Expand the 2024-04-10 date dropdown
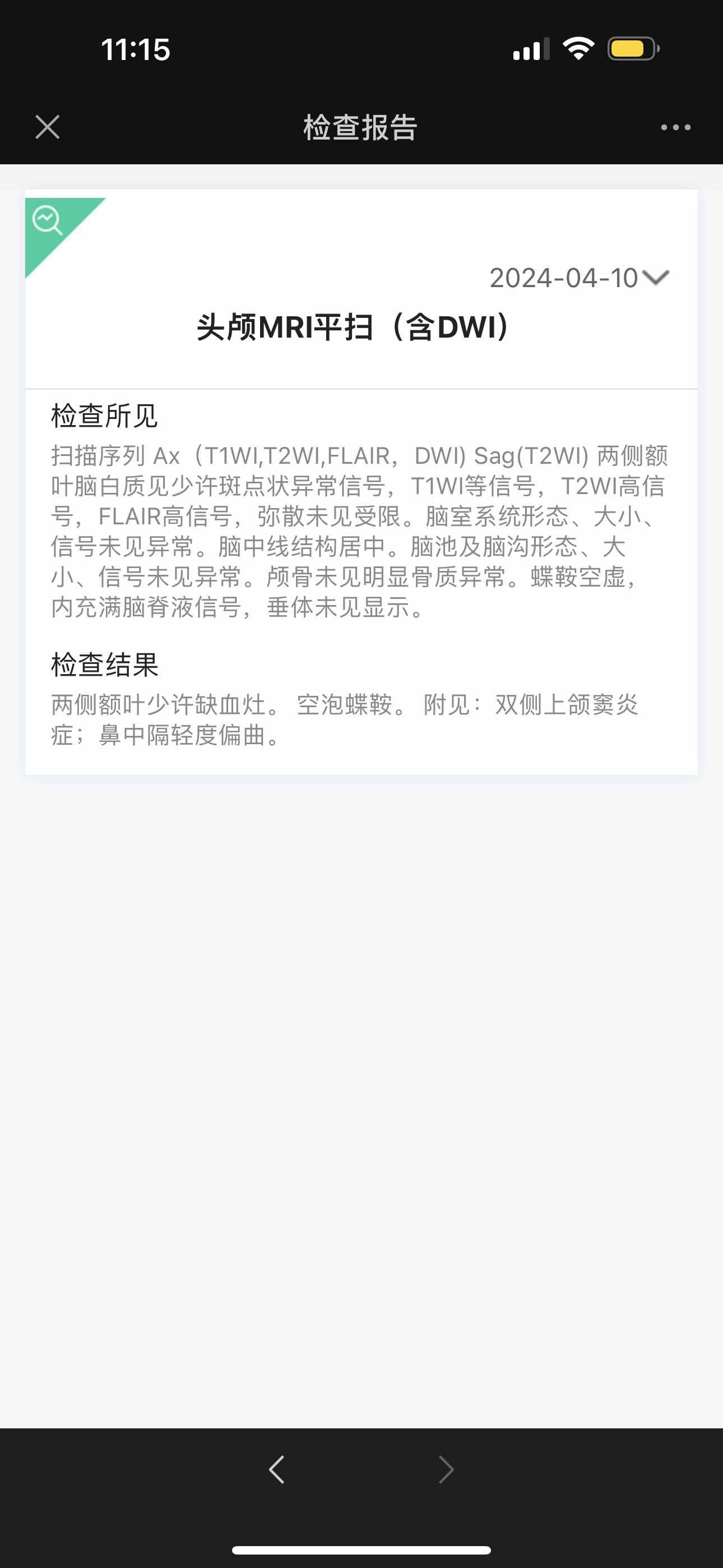 (655, 278)
